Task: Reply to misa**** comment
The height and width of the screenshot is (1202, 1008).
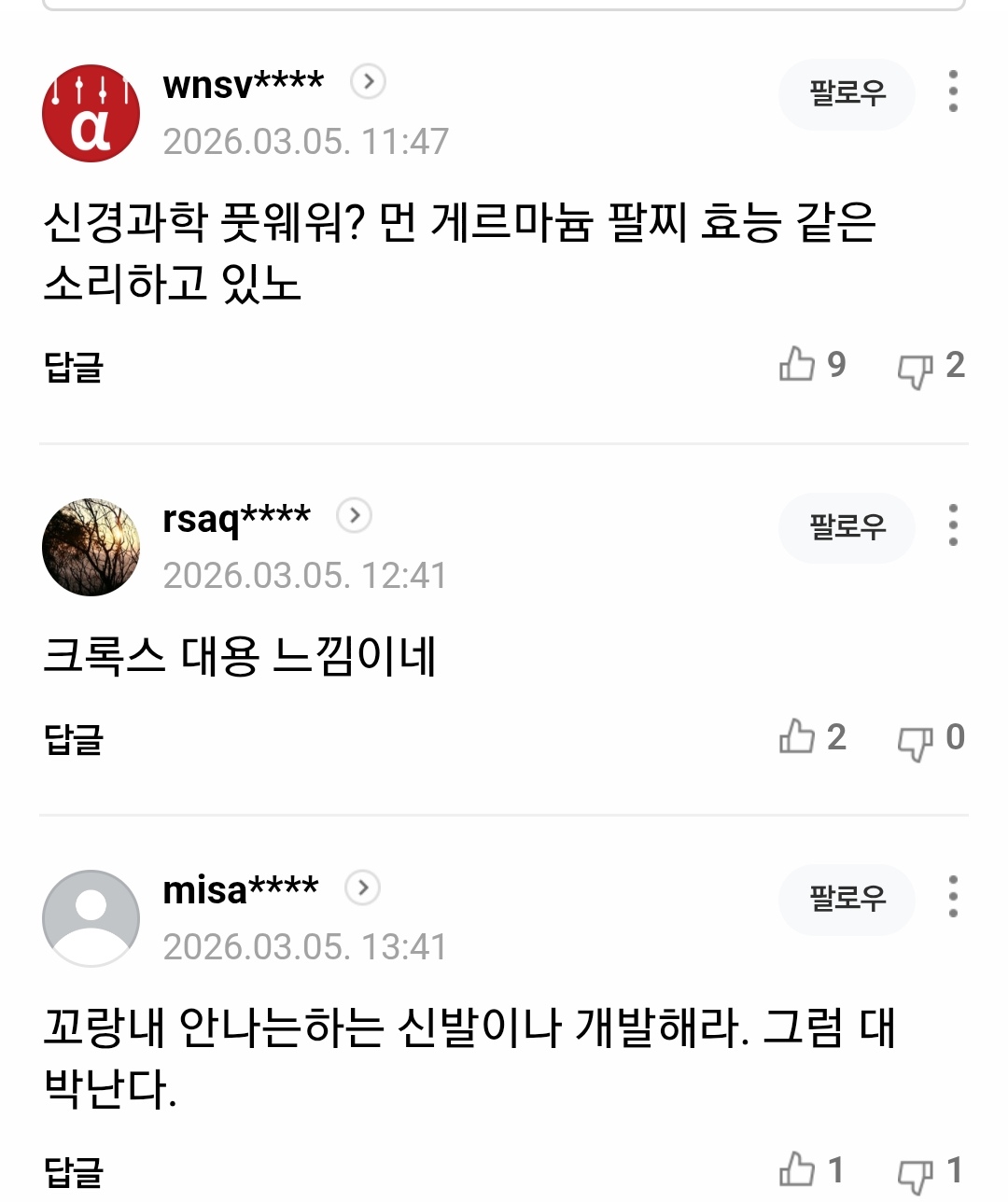Action: tap(73, 1172)
